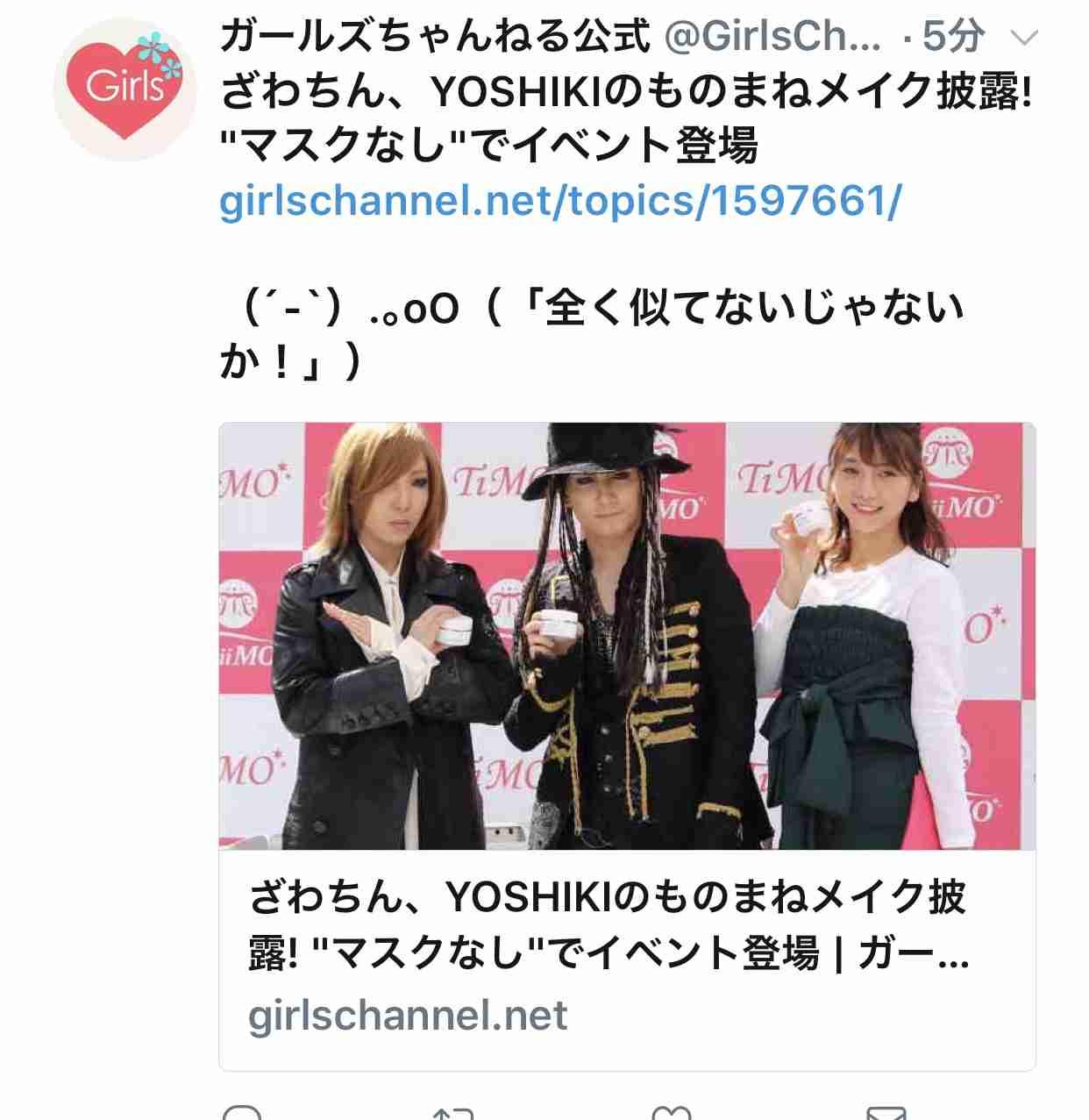Open the Girls channel profile avatar
Viewport: 1089px width, 1120px height.
(x=125, y=89)
